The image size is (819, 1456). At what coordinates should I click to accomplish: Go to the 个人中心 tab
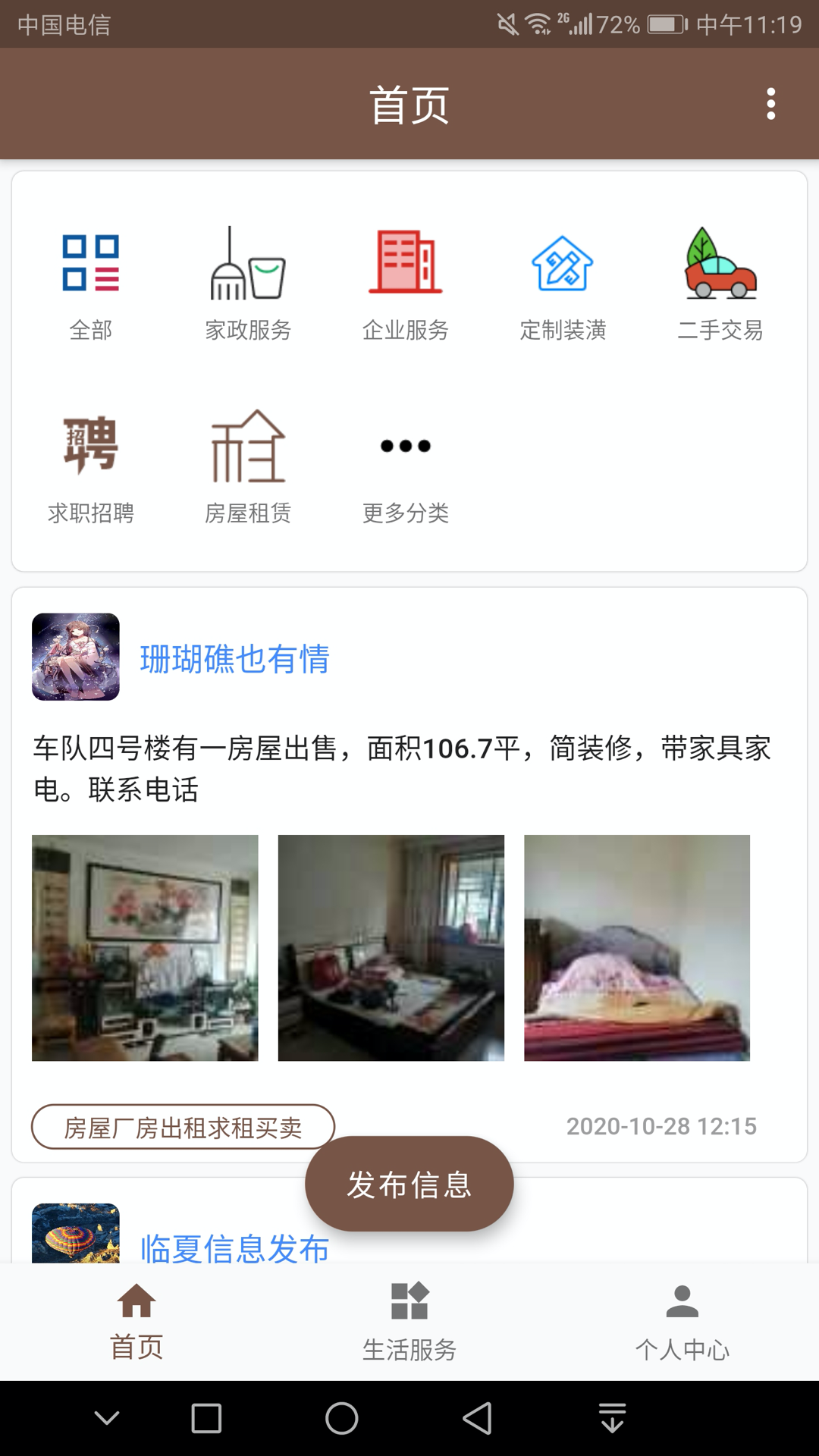point(682,1322)
